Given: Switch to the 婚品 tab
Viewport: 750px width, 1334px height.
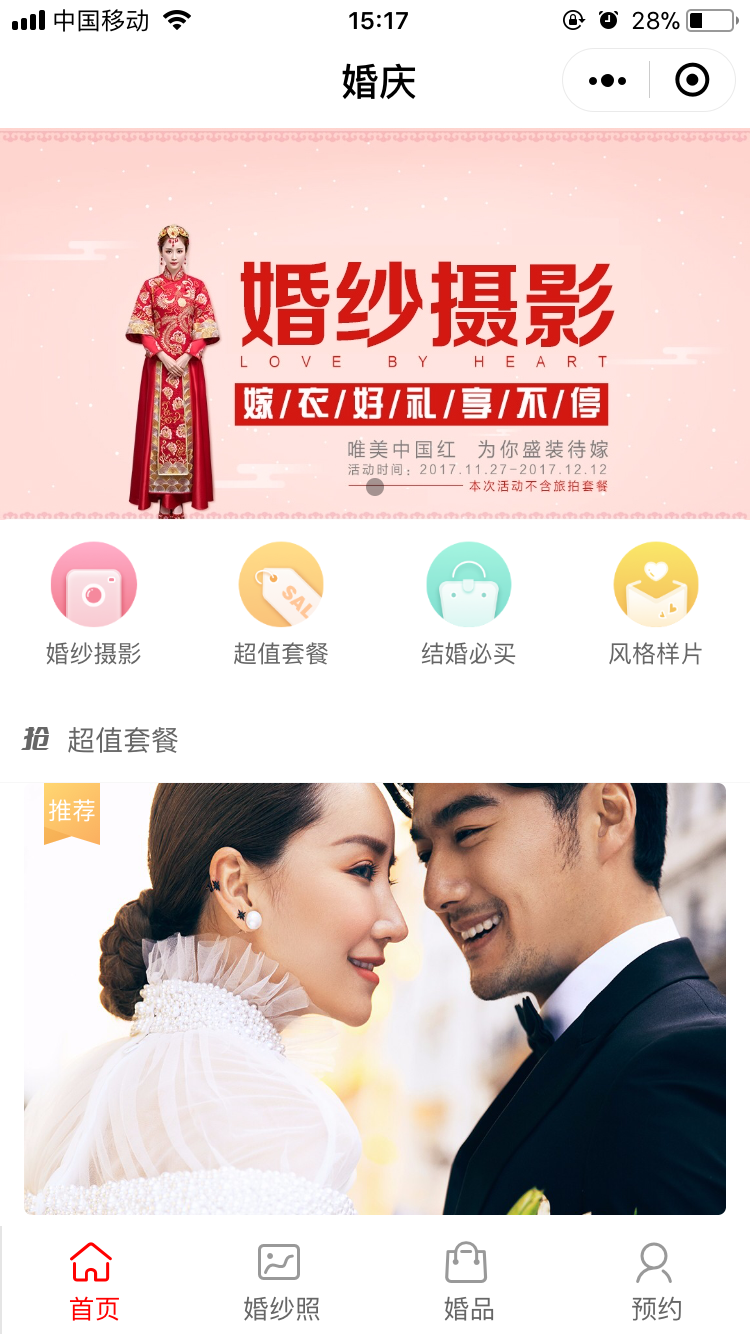Looking at the screenshot, I should click(468, 1281).
